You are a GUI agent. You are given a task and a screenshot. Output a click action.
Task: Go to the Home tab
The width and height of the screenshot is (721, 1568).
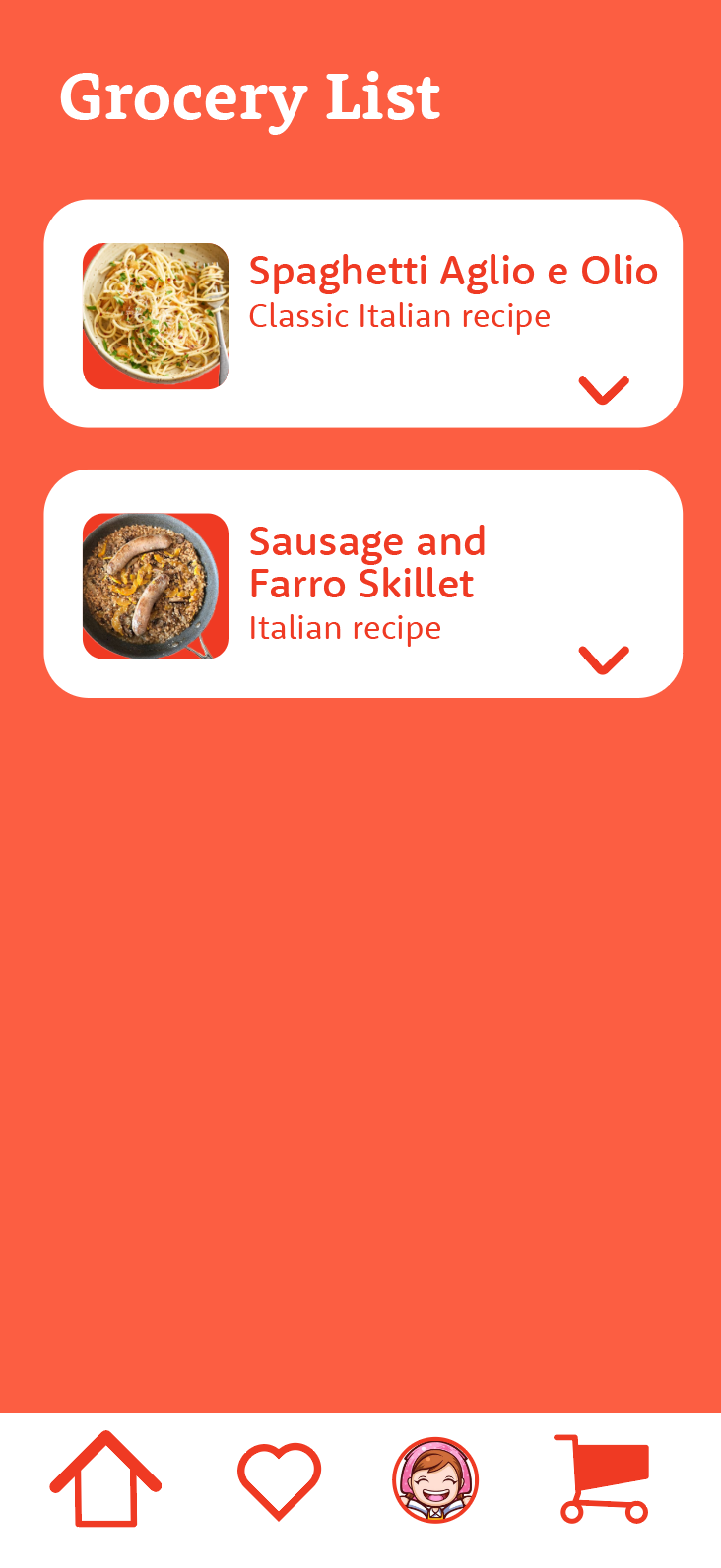click(105, 1479)
